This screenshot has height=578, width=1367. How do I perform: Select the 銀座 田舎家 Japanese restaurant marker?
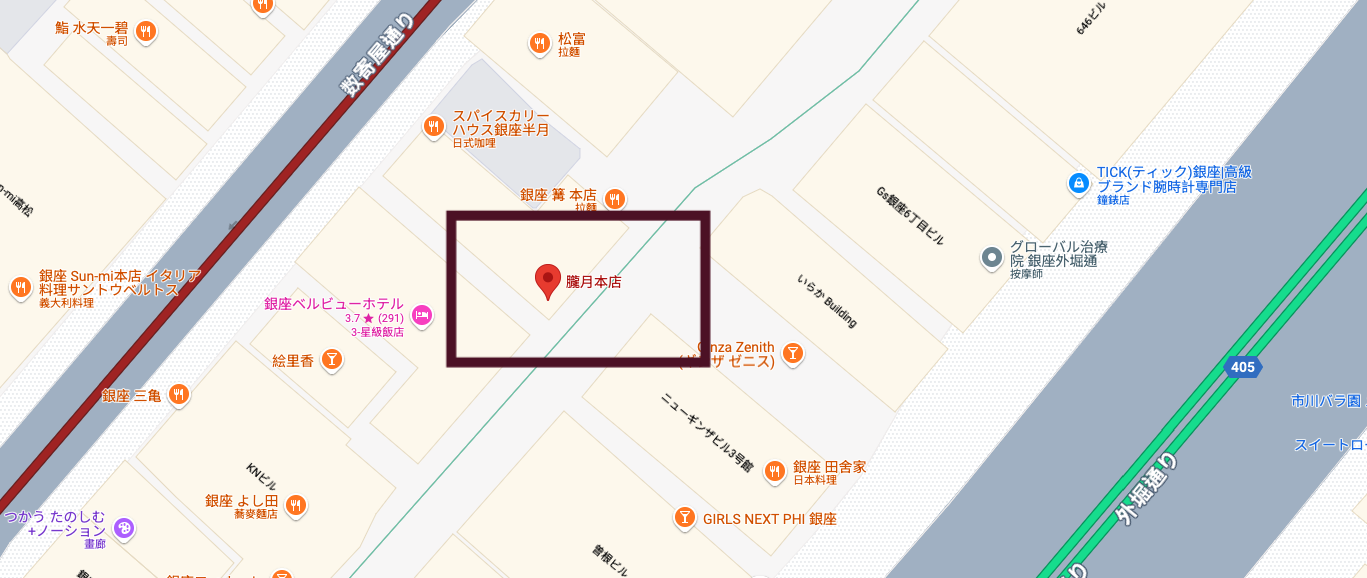tap(774, 471)
